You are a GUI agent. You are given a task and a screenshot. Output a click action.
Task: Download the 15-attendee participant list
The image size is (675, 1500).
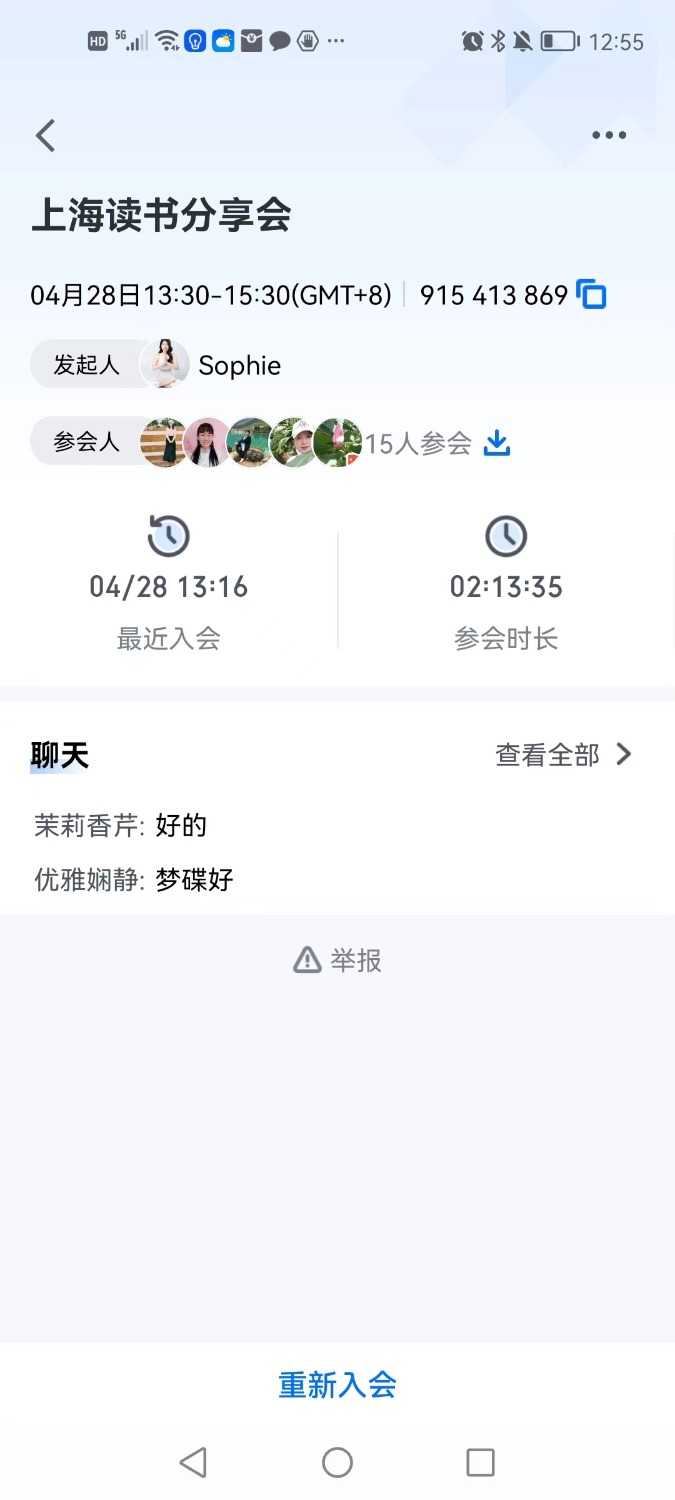[x=497, y=443]
